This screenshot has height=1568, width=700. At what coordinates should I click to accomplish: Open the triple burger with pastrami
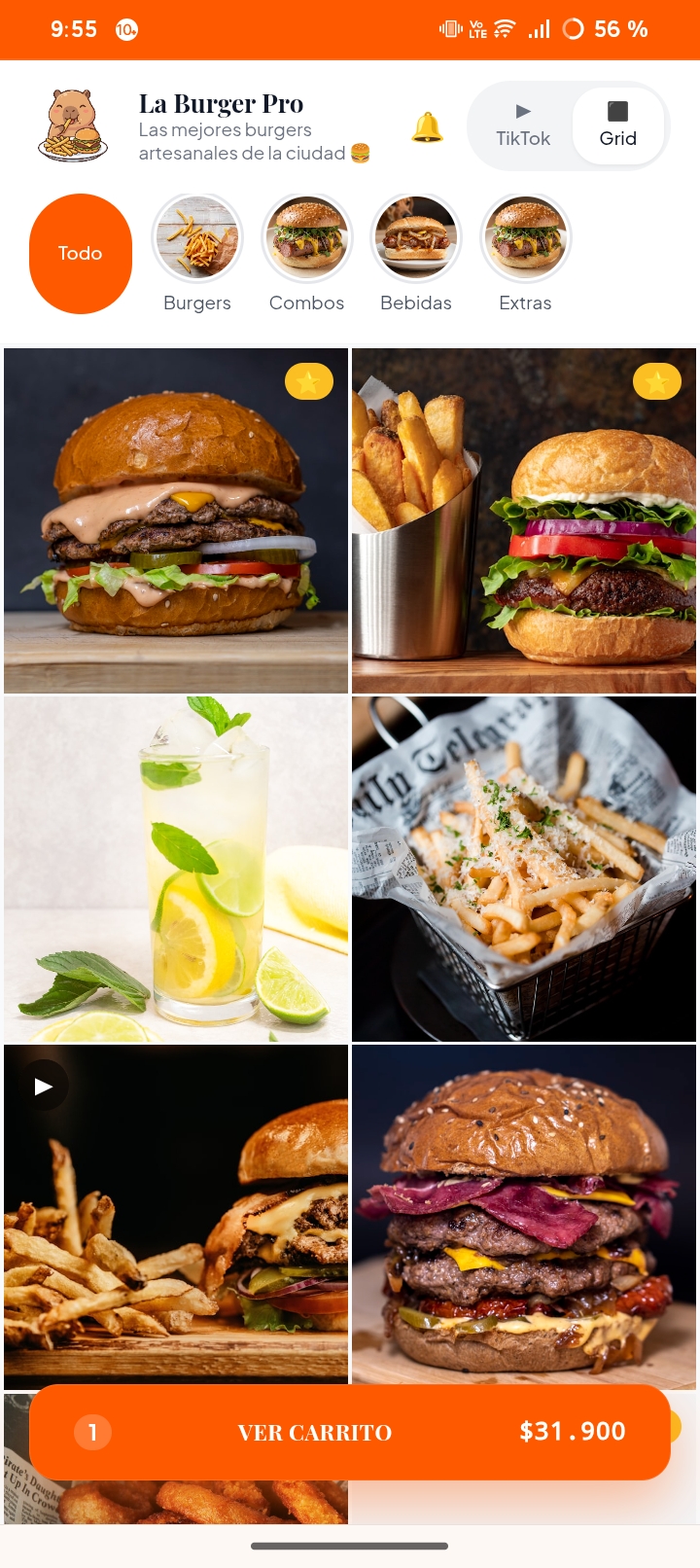[x=524, y=1216]
